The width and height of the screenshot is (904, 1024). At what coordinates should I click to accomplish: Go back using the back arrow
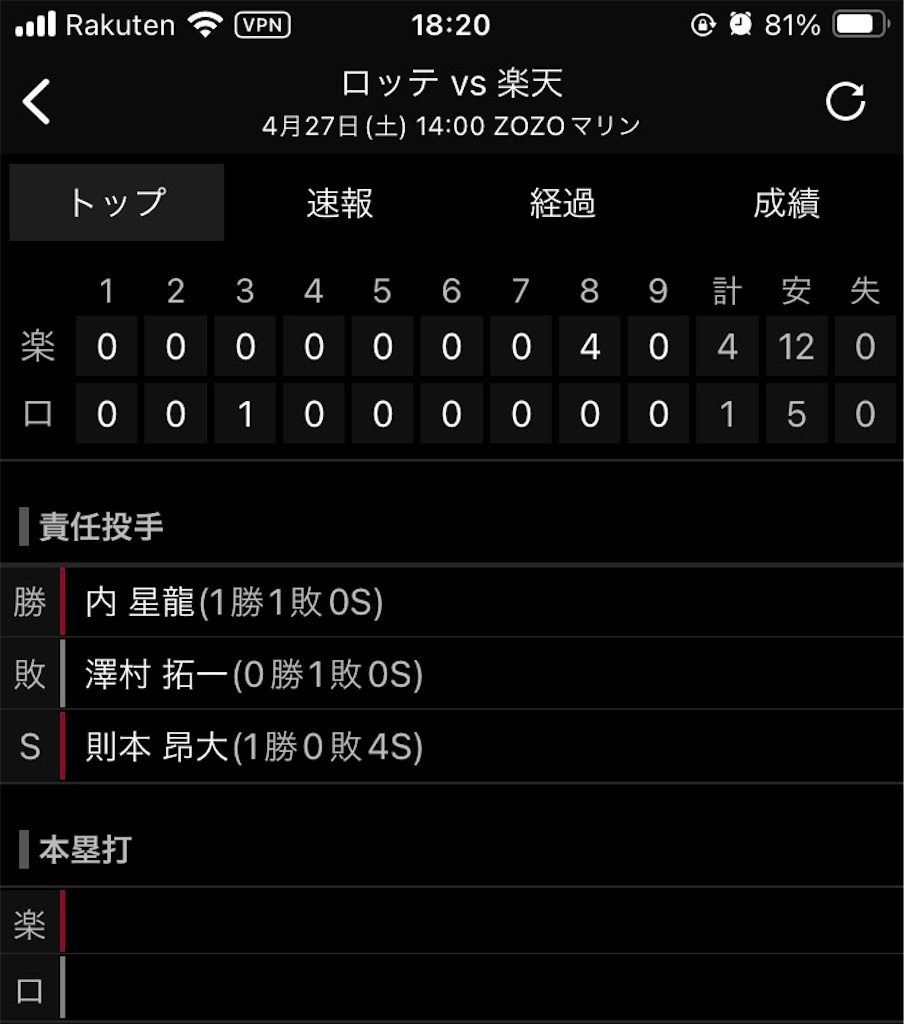(x=37, y=102)
